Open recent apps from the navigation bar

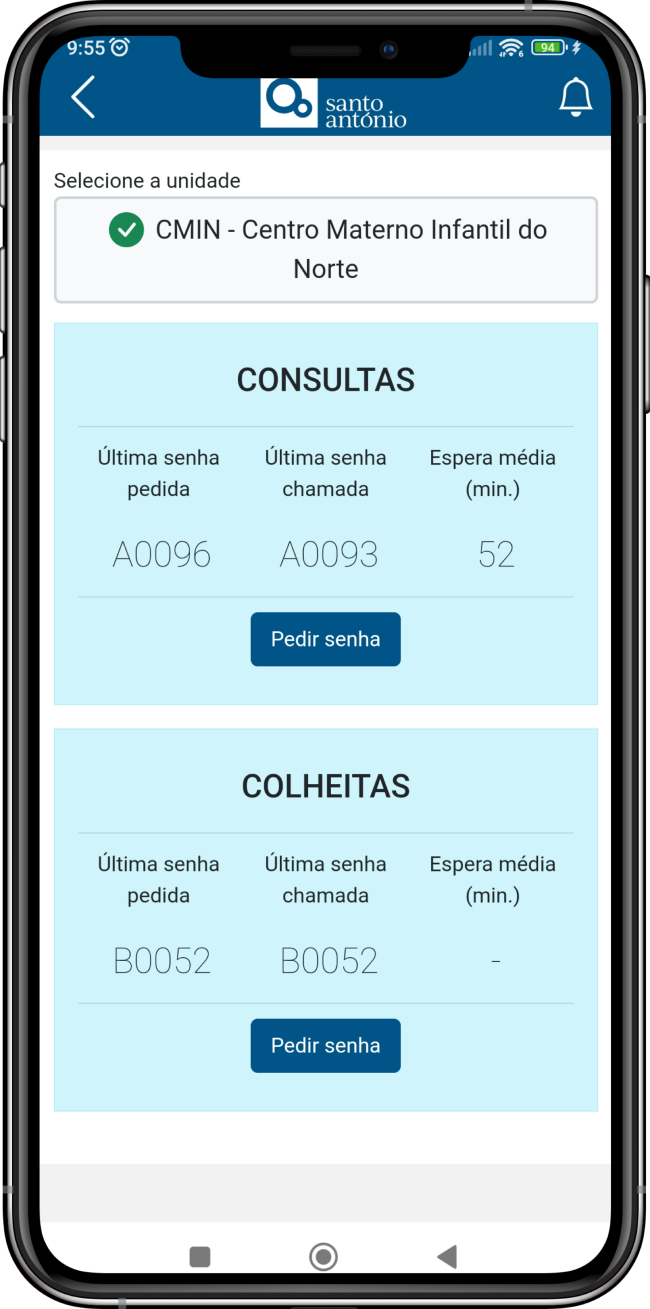200,1256
